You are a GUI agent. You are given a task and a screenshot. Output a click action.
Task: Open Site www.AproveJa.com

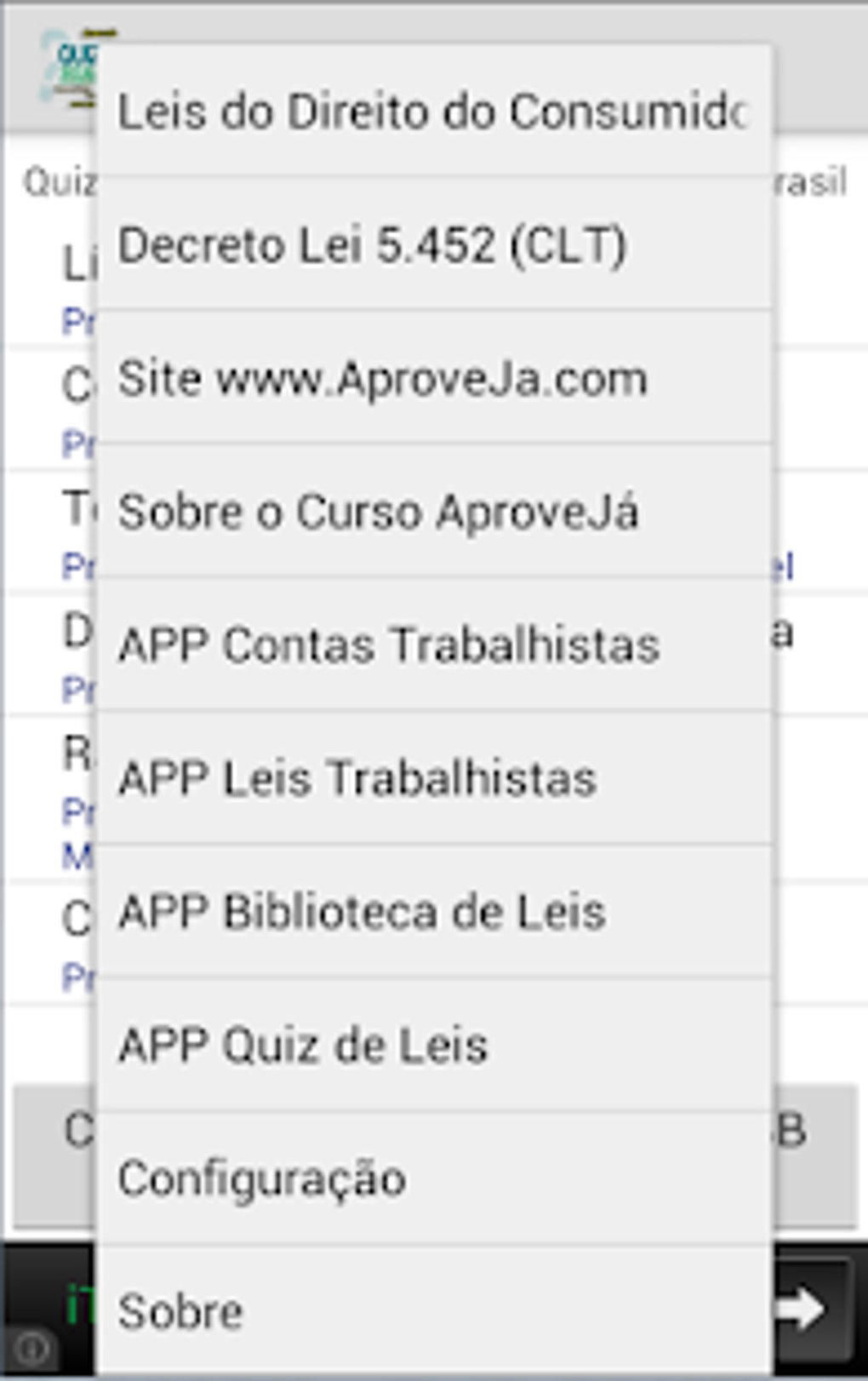click(x=434, y=378)
